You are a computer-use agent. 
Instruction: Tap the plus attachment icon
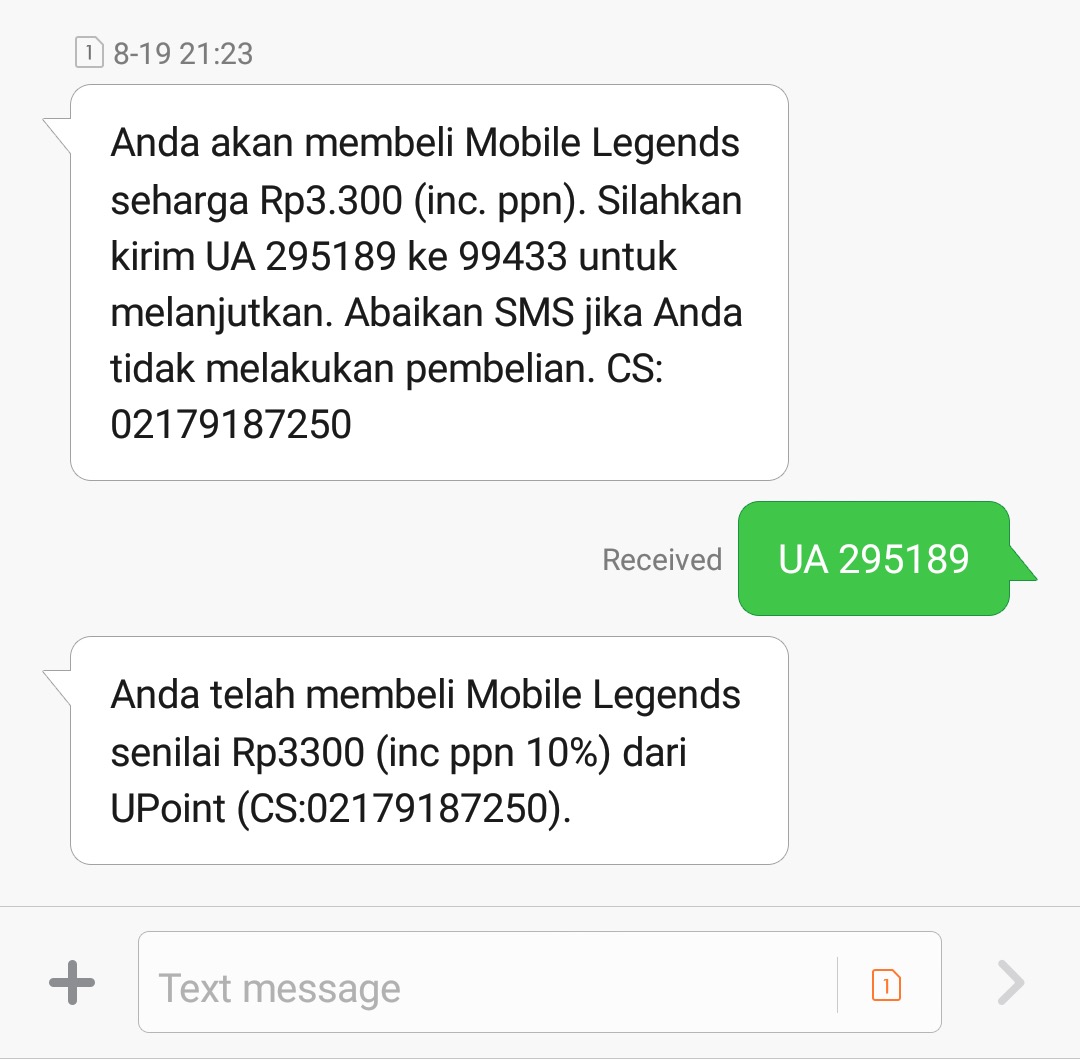click(72, 983)
